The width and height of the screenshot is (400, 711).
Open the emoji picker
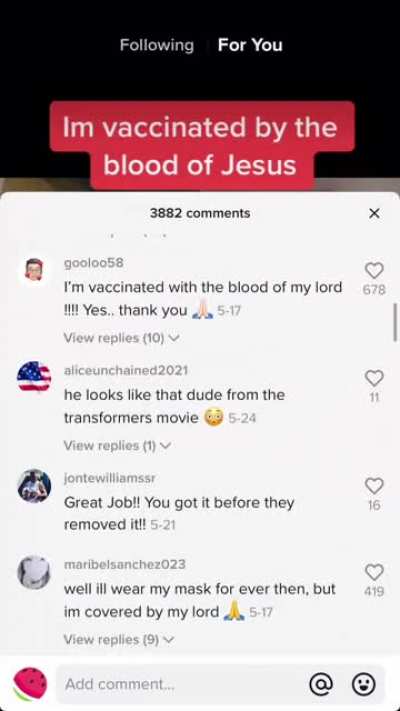364,684
